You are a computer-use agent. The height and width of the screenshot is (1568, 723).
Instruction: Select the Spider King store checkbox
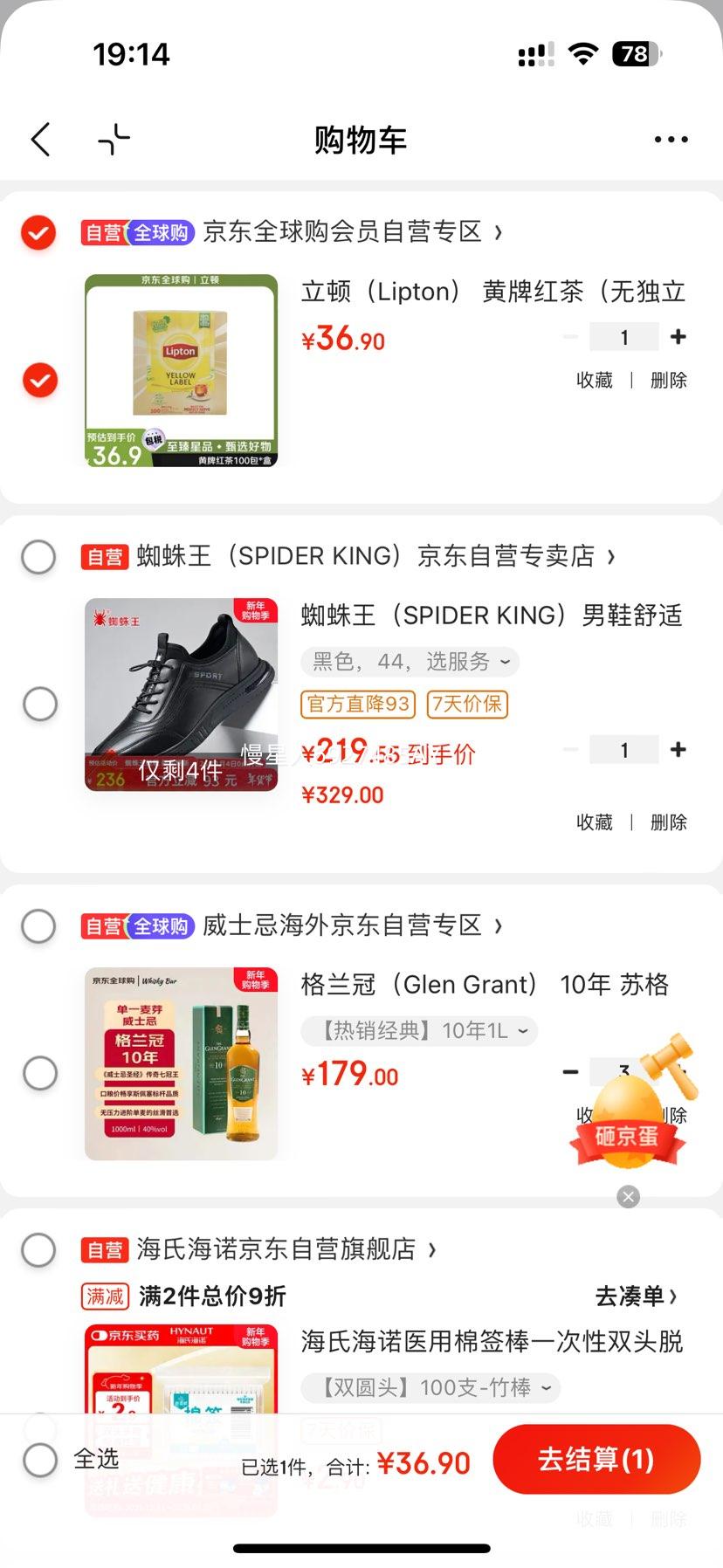(x=38, y=557)
